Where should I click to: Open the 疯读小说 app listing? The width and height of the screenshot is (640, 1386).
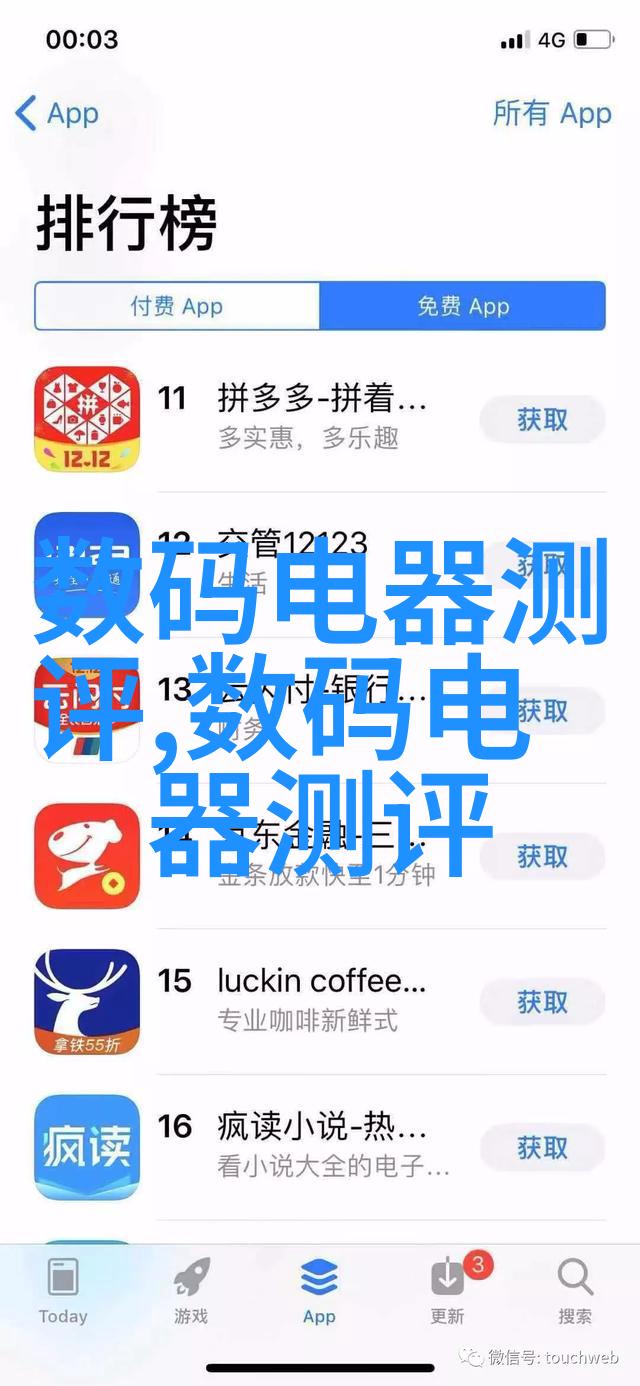(x=320, y=1145)
